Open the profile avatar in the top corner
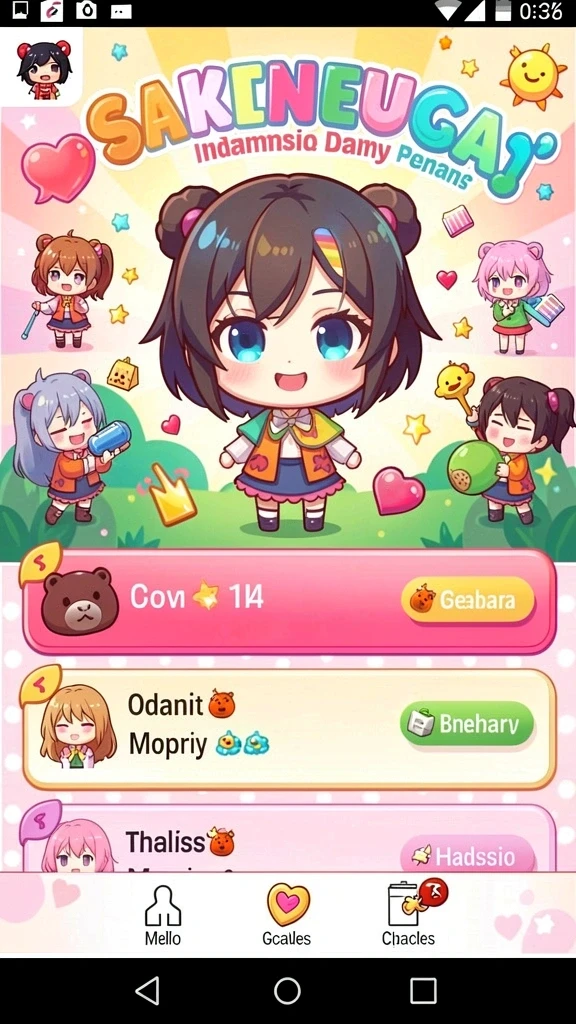 pyautogui.click(x=42, y=69)
